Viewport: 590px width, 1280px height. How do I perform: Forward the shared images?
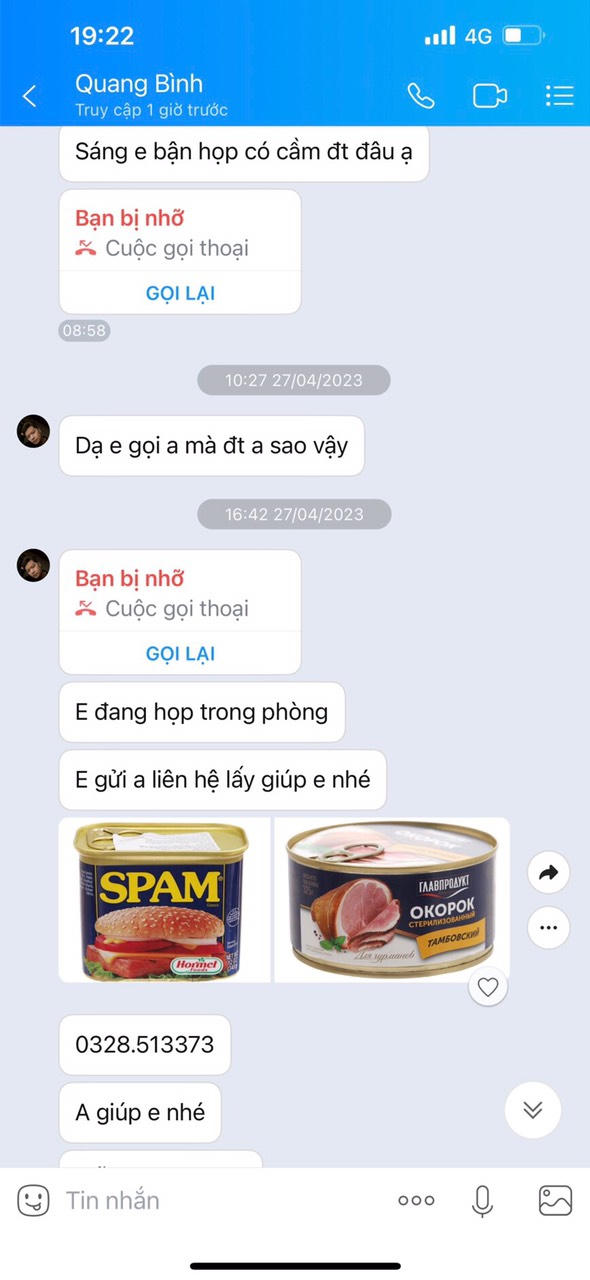547,873
